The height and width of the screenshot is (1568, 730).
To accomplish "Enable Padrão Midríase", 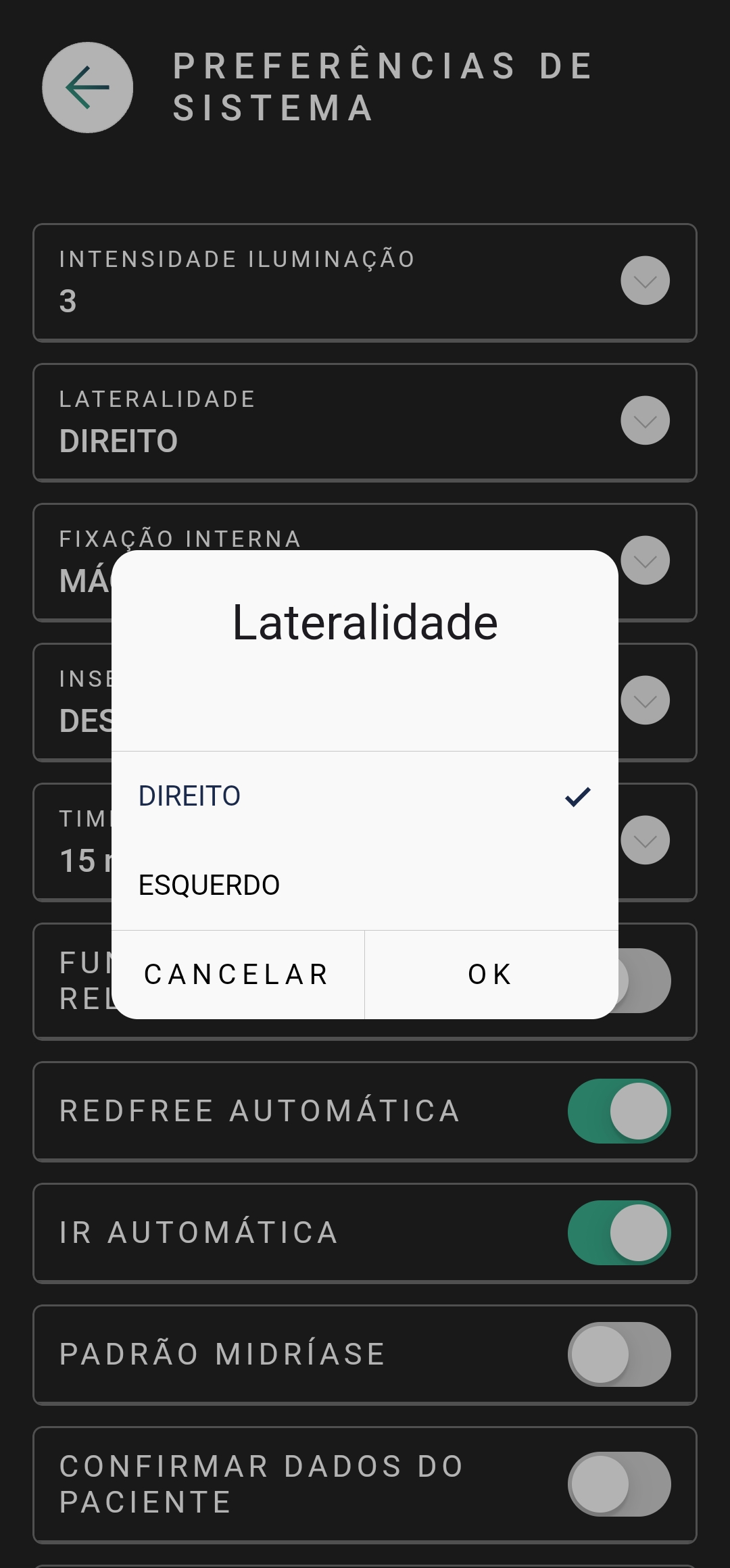I will pyautogui.click(x=619, y=1354).
